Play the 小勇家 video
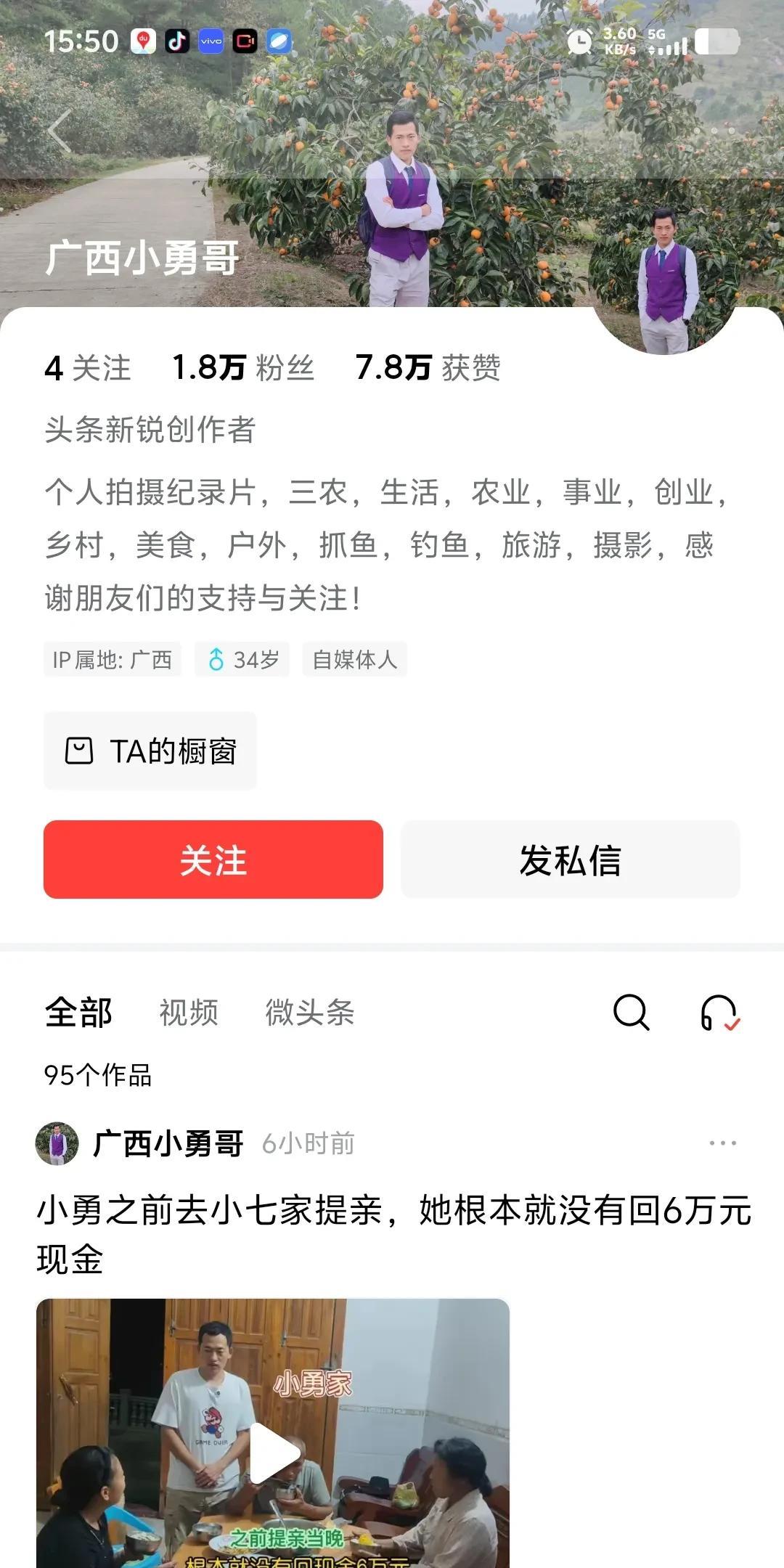The width and height of the screenshot is (784, 1568). [x=274, y=1452]
